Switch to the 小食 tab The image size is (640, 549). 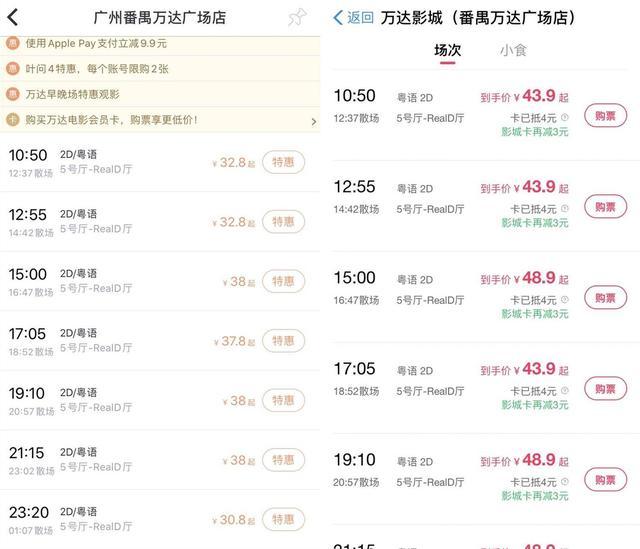point(514,50)
